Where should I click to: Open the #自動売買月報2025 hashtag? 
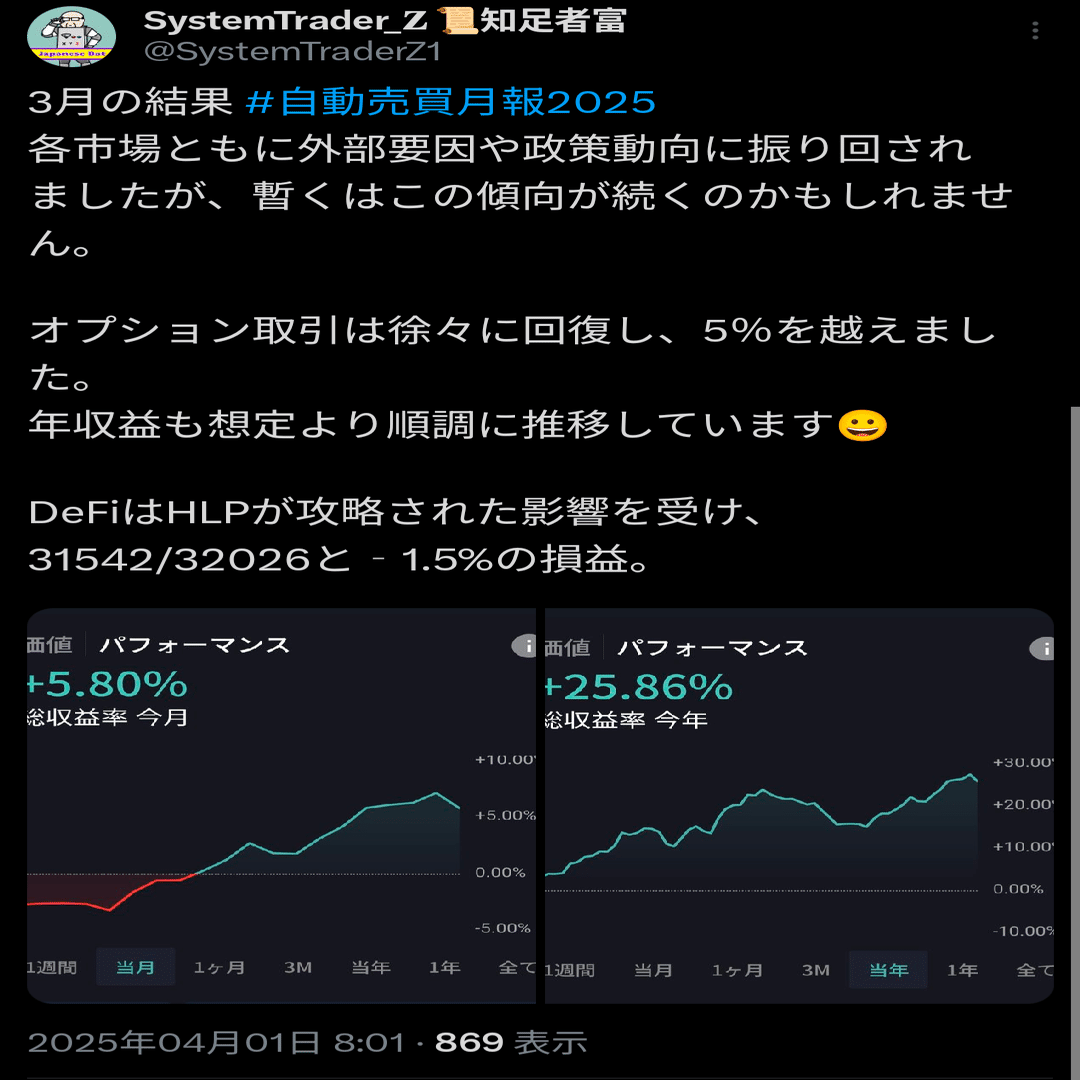(450, 102)
